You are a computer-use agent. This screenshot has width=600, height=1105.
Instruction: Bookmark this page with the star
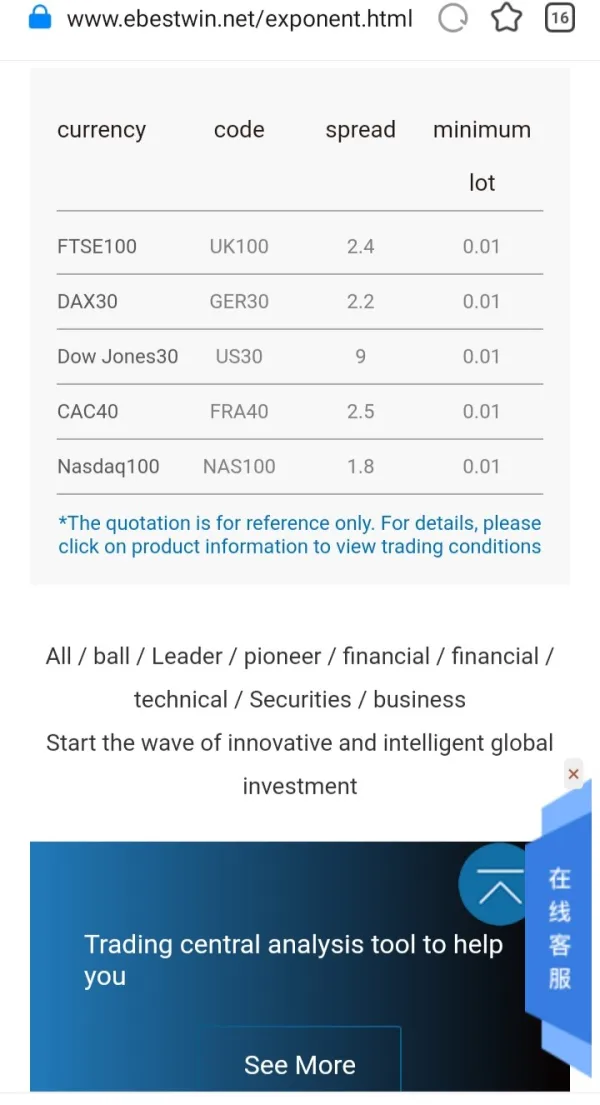pos(507,18)
